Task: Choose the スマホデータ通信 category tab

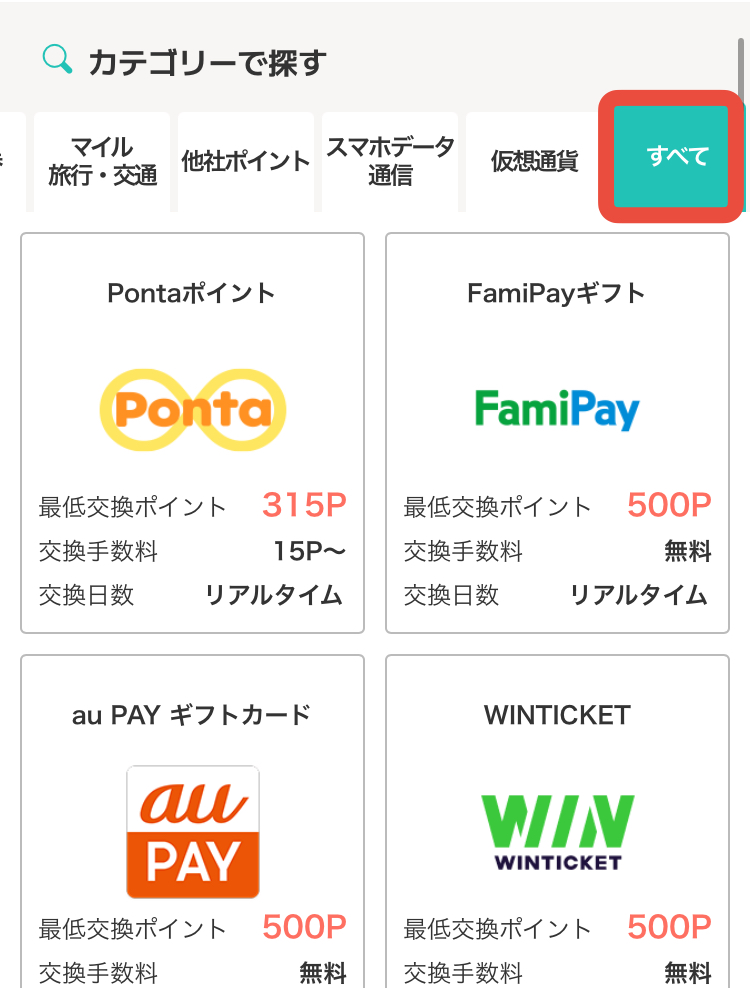Action: pos(390,161)
